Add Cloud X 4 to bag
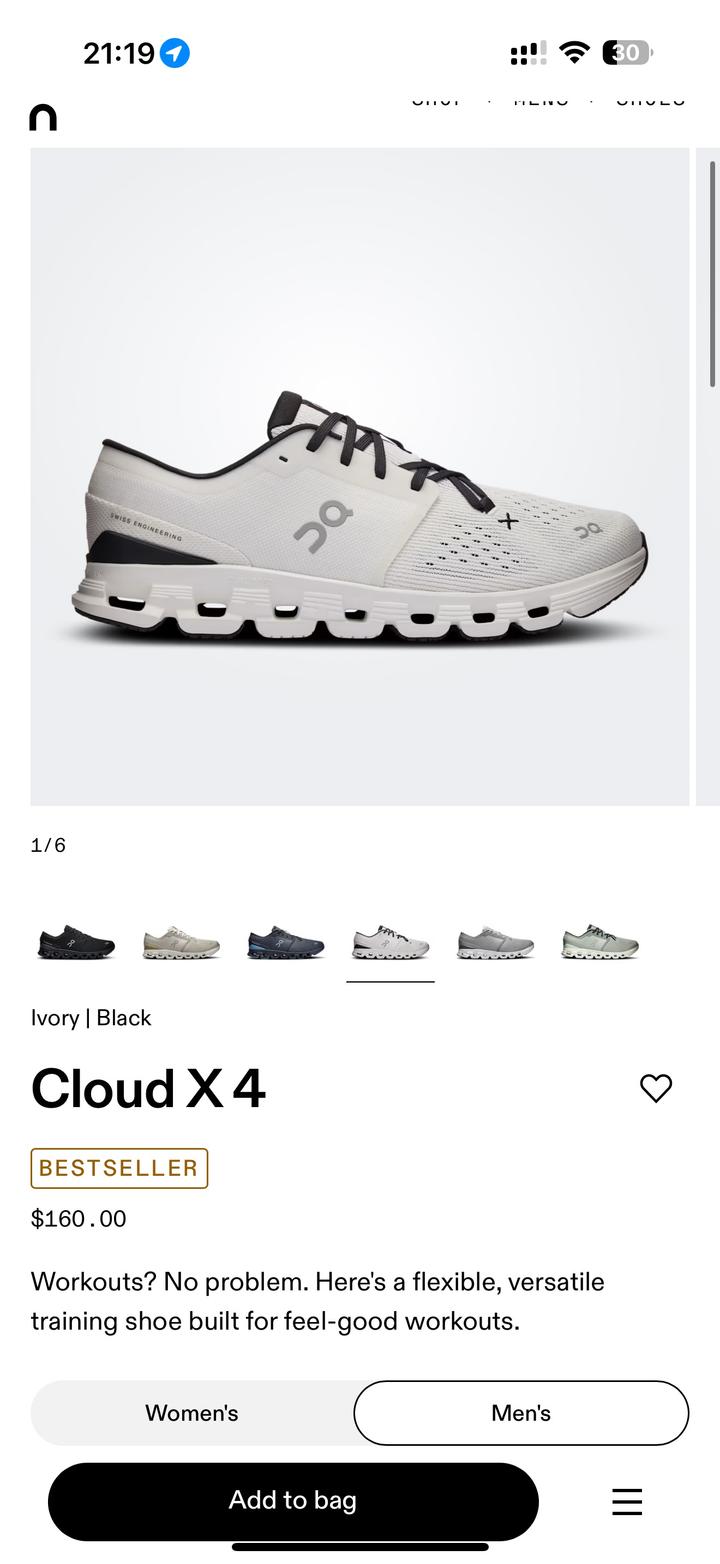The height and width of the screenshot is (1564, 720). 293,1500
